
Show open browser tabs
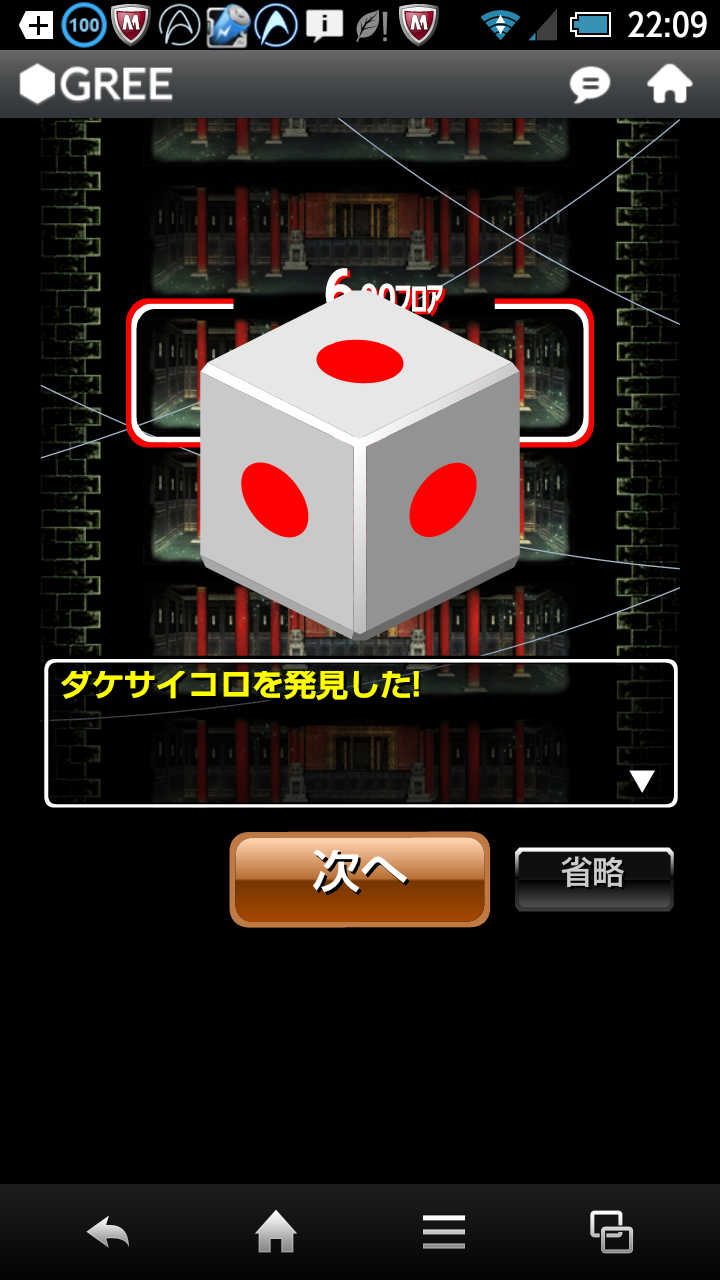point(611,1232)
